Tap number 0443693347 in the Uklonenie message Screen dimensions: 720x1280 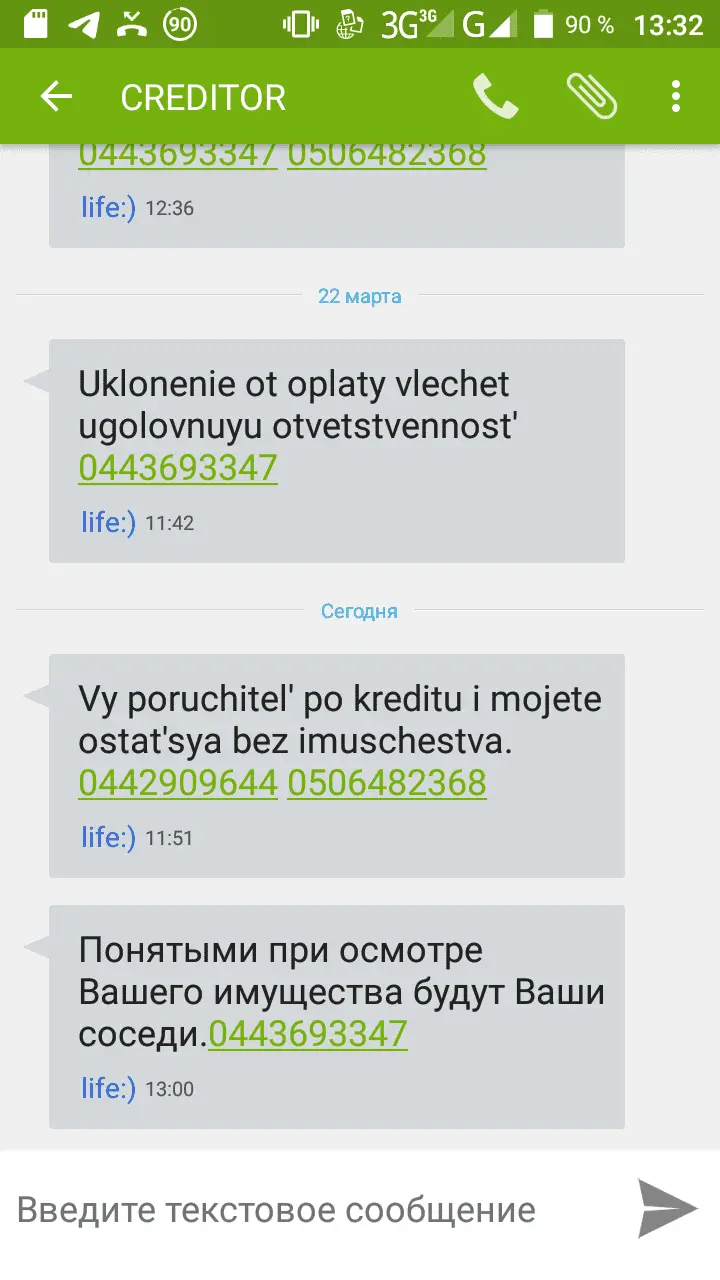(x=178, y=468)
